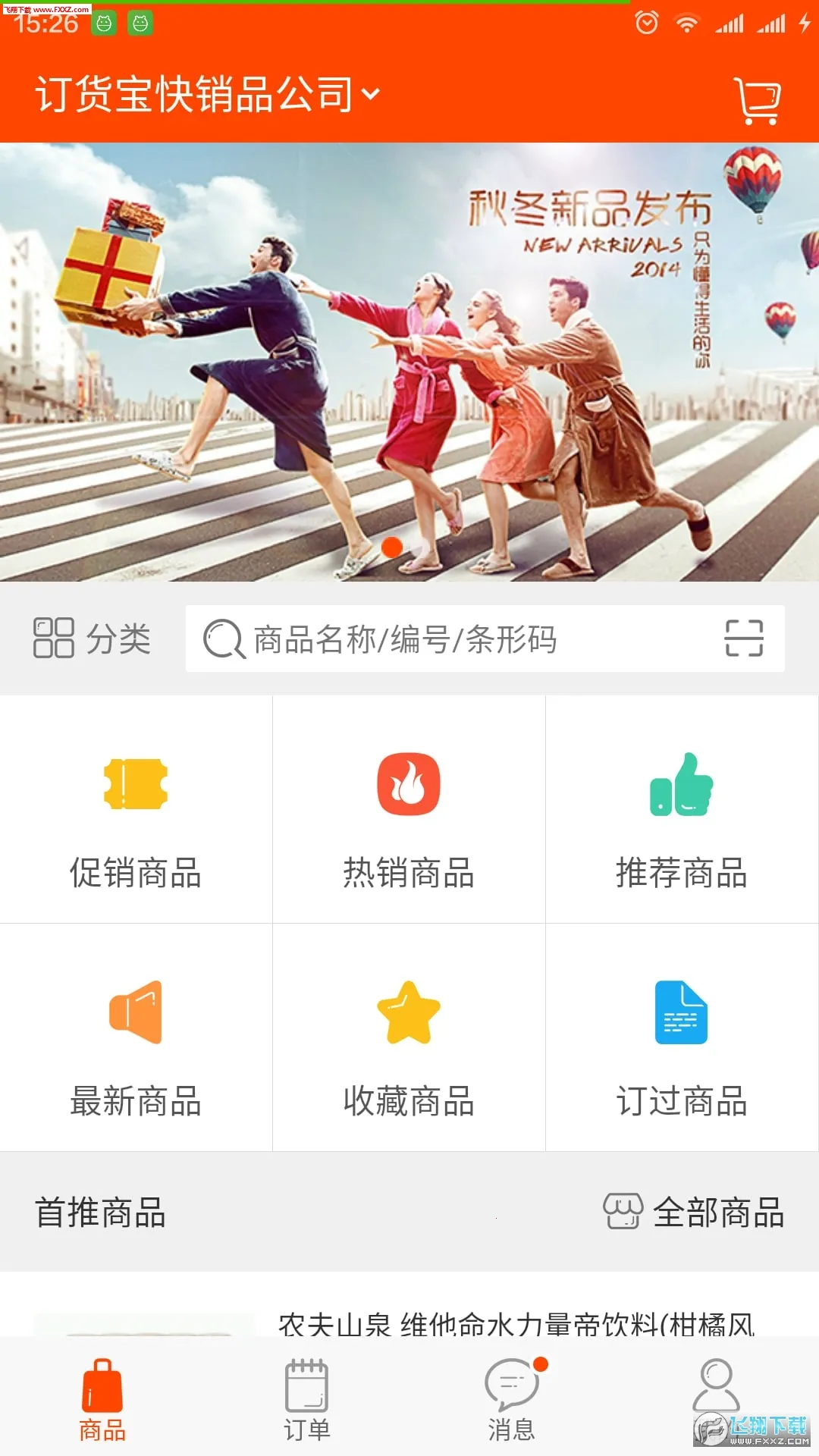The height and width of the screenshot is (1456, 819).
Task: Browse 推荐商品 recommended products
Action: coord(682,809)
